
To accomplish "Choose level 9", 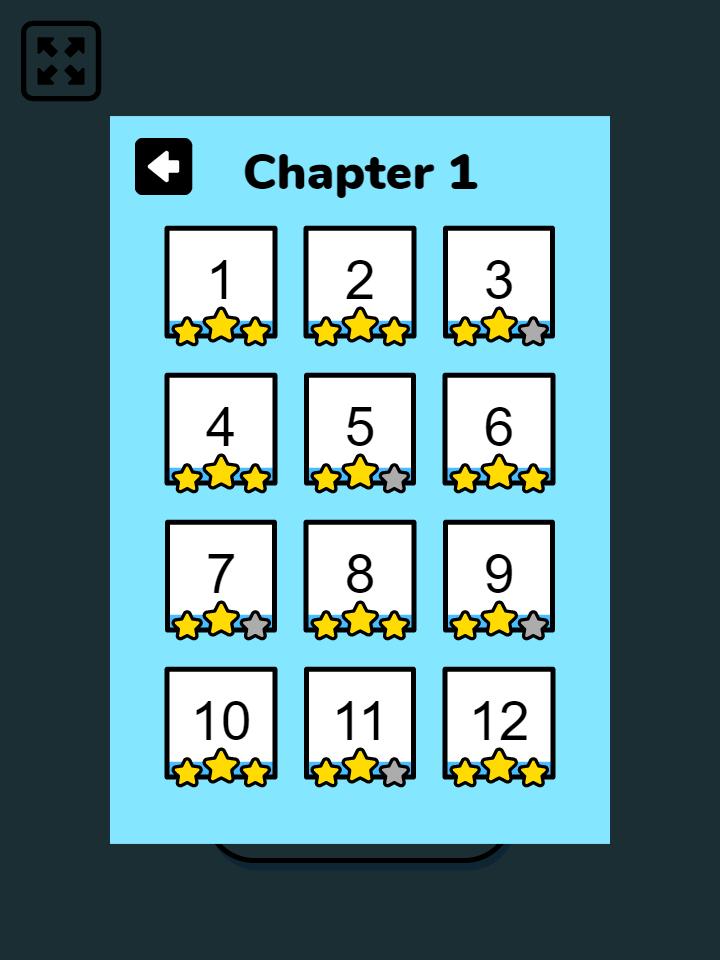I will click(x=499, y=576).
